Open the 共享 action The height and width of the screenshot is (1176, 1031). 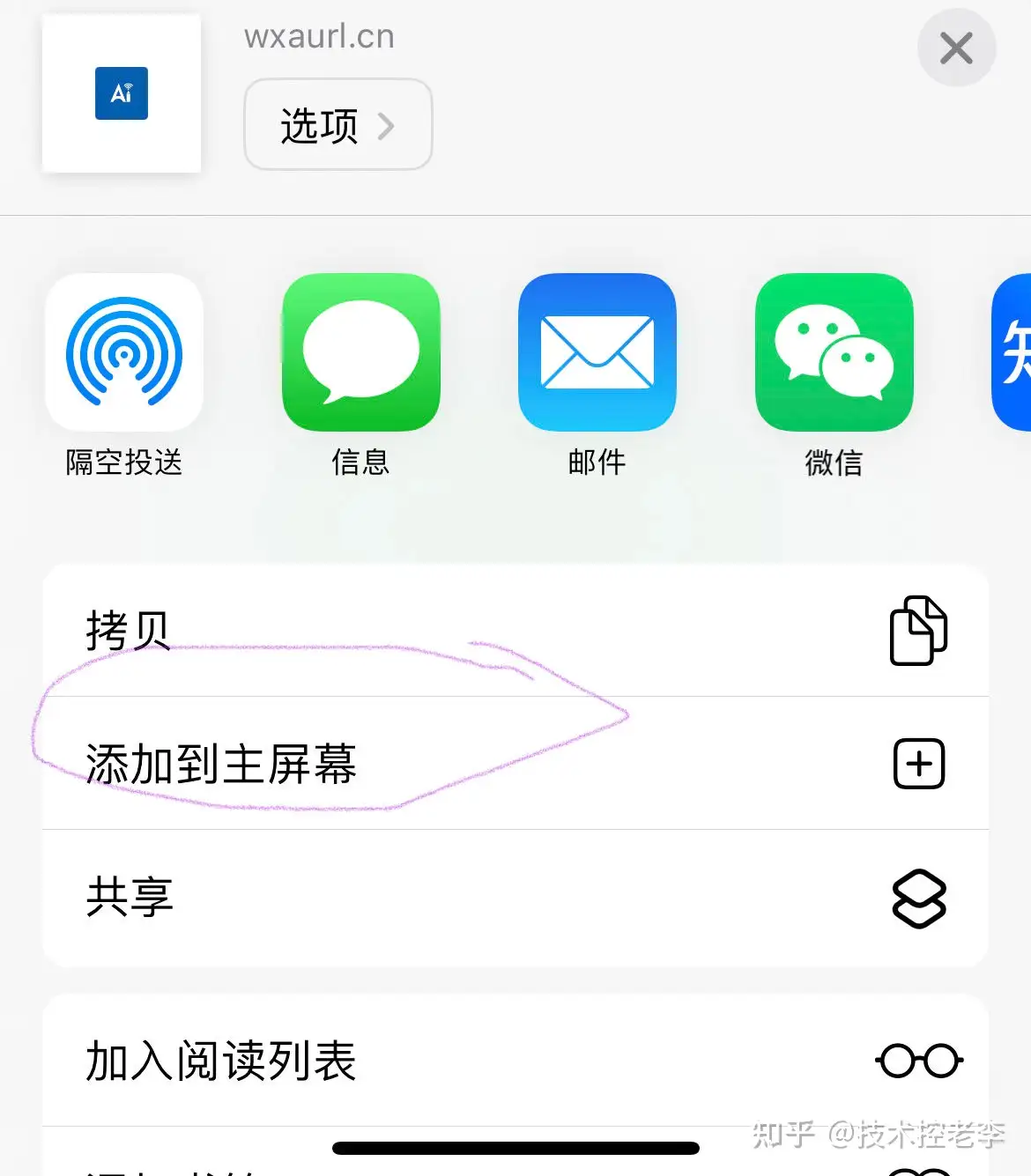pyautogui.click(x=515, y=898)
